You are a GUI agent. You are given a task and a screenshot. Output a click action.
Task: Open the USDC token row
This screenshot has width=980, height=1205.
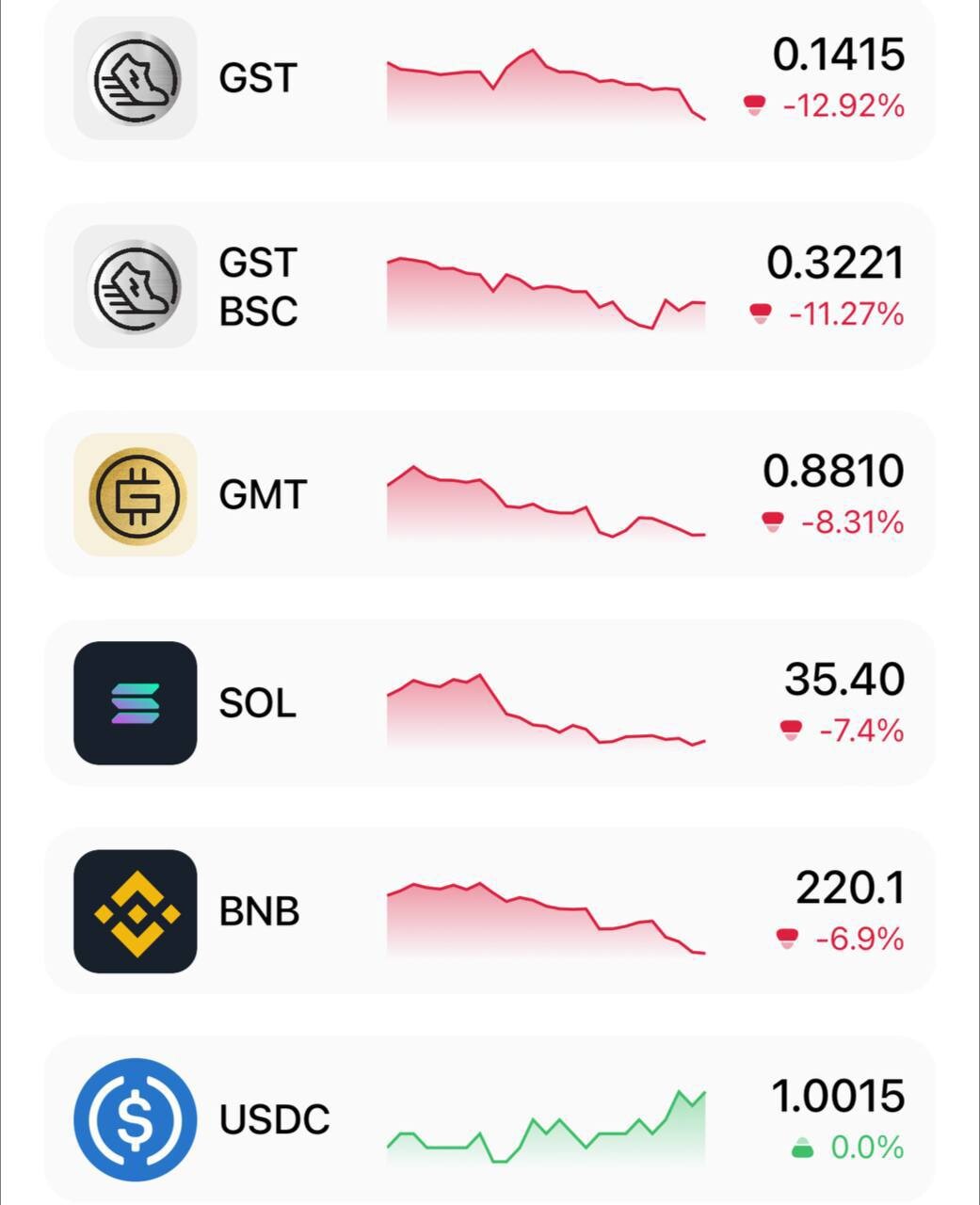tap(490, 1120)
